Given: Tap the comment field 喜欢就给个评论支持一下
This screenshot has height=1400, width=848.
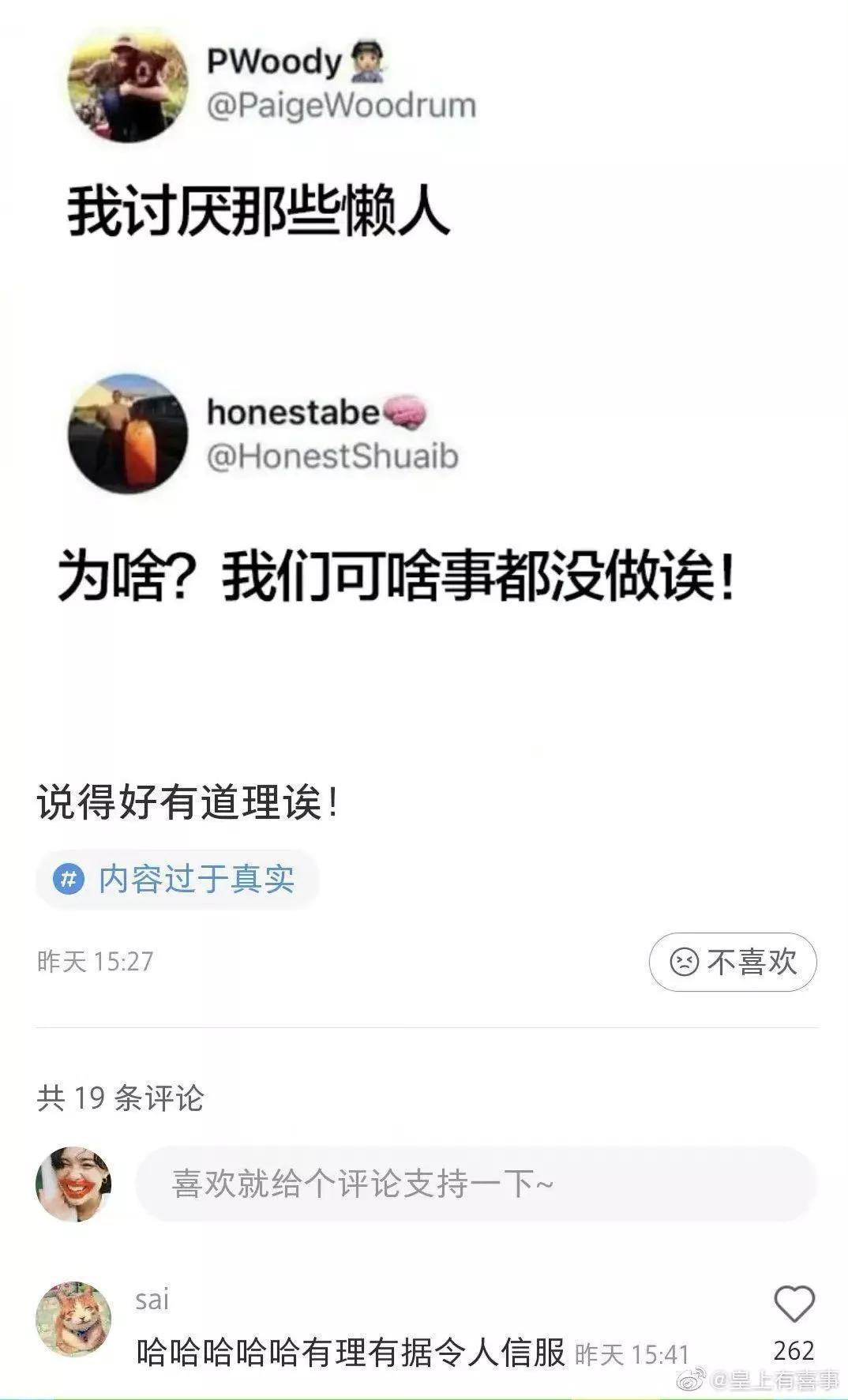Looking at the screenshot, I should pyautogui.click(x=476, y=1184).
